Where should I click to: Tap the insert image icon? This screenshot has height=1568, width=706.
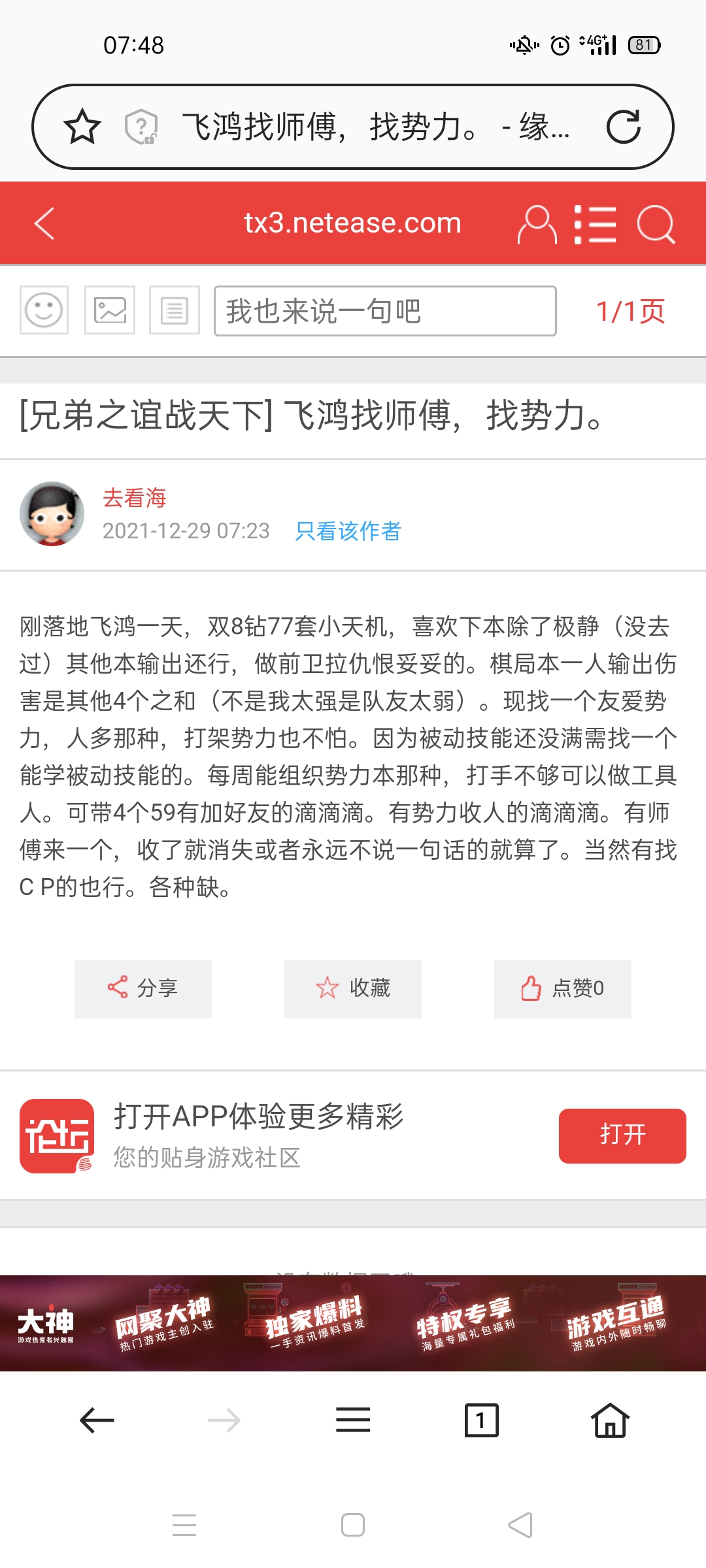[x=110, y=310]
